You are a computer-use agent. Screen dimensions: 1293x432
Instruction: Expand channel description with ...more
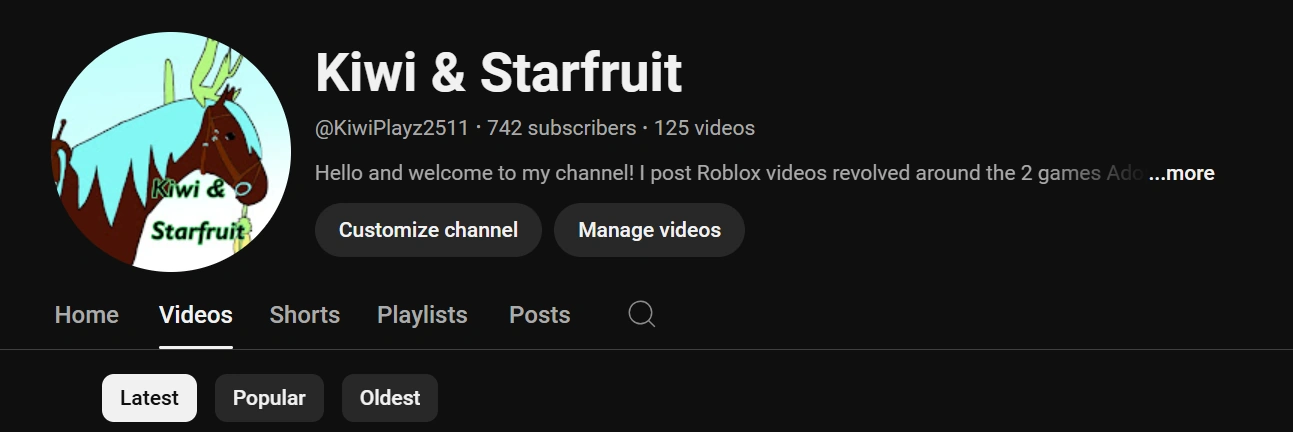coord(1181,173)
